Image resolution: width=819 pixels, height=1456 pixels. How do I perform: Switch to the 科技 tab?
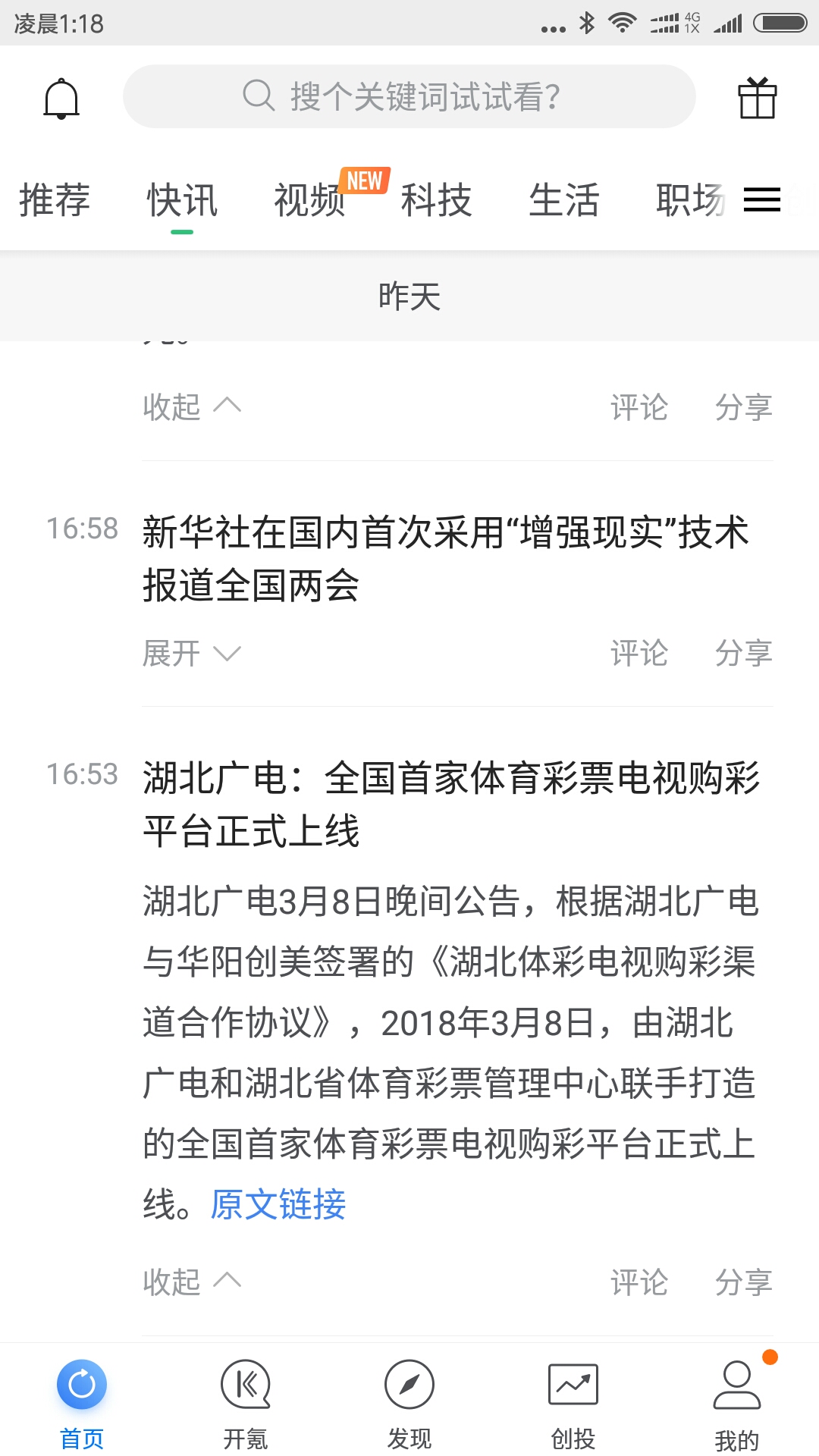pyautogui.click(x=437, y=200)
